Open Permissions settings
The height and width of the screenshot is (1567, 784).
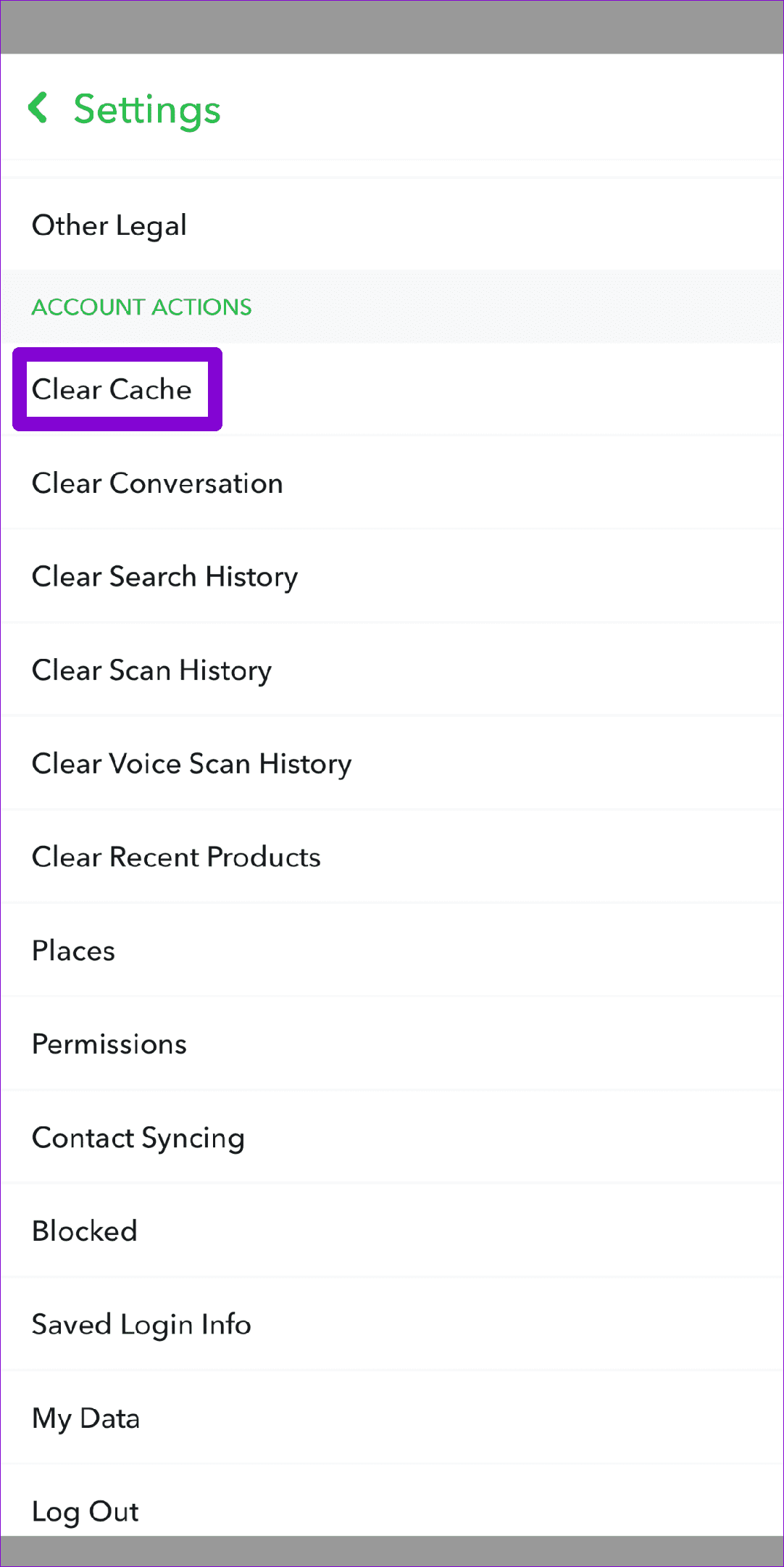(109, 1044)
